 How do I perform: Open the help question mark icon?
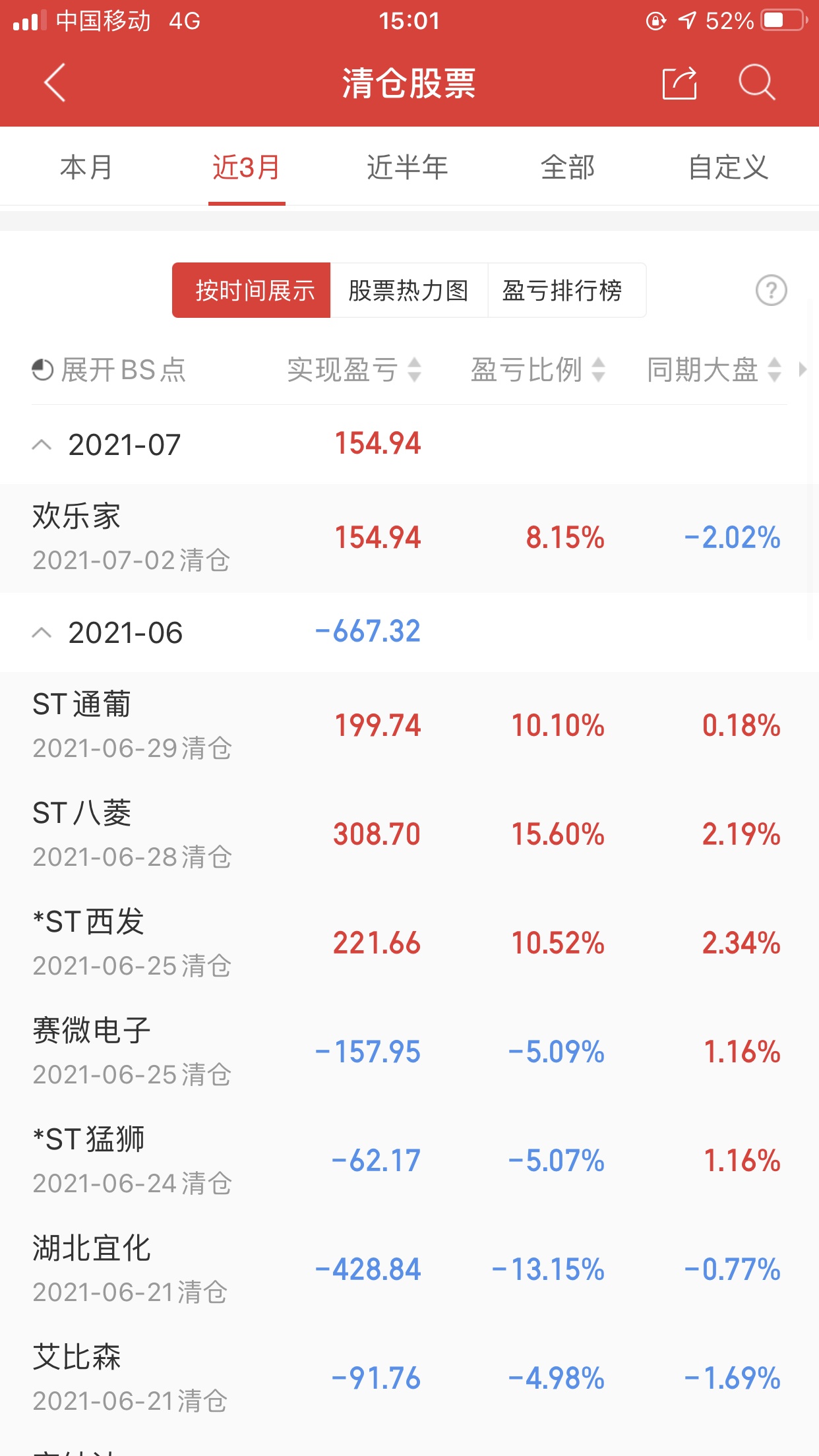[771, 290]
